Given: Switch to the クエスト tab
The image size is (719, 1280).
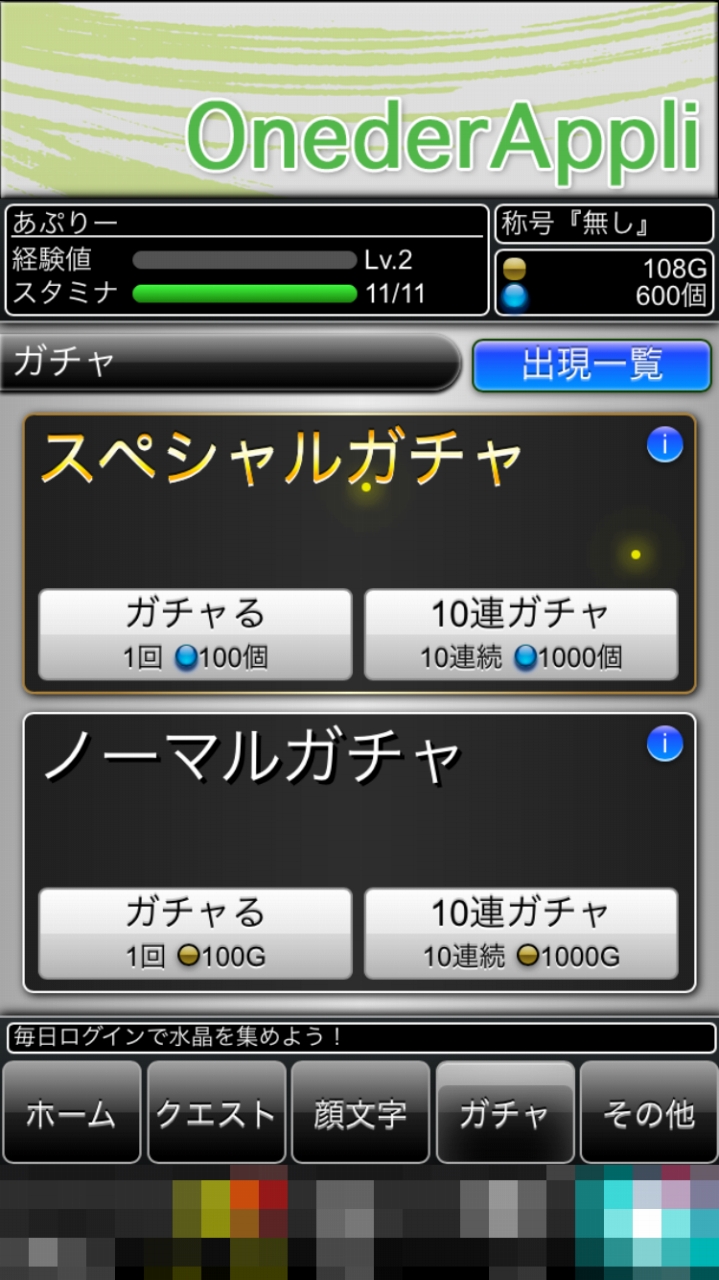Looking at the screenshot, I should (216, 1112).
